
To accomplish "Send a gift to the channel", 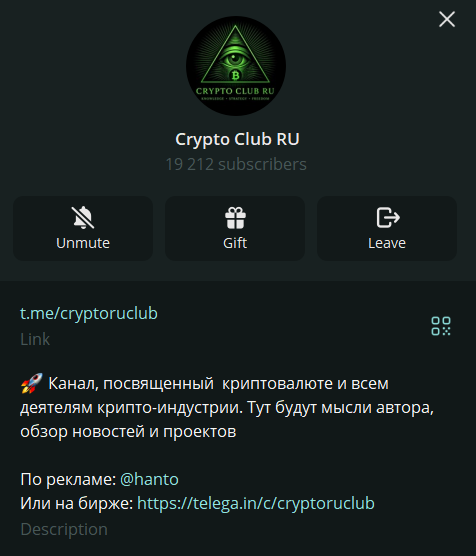I will click(x=235, y=228).
